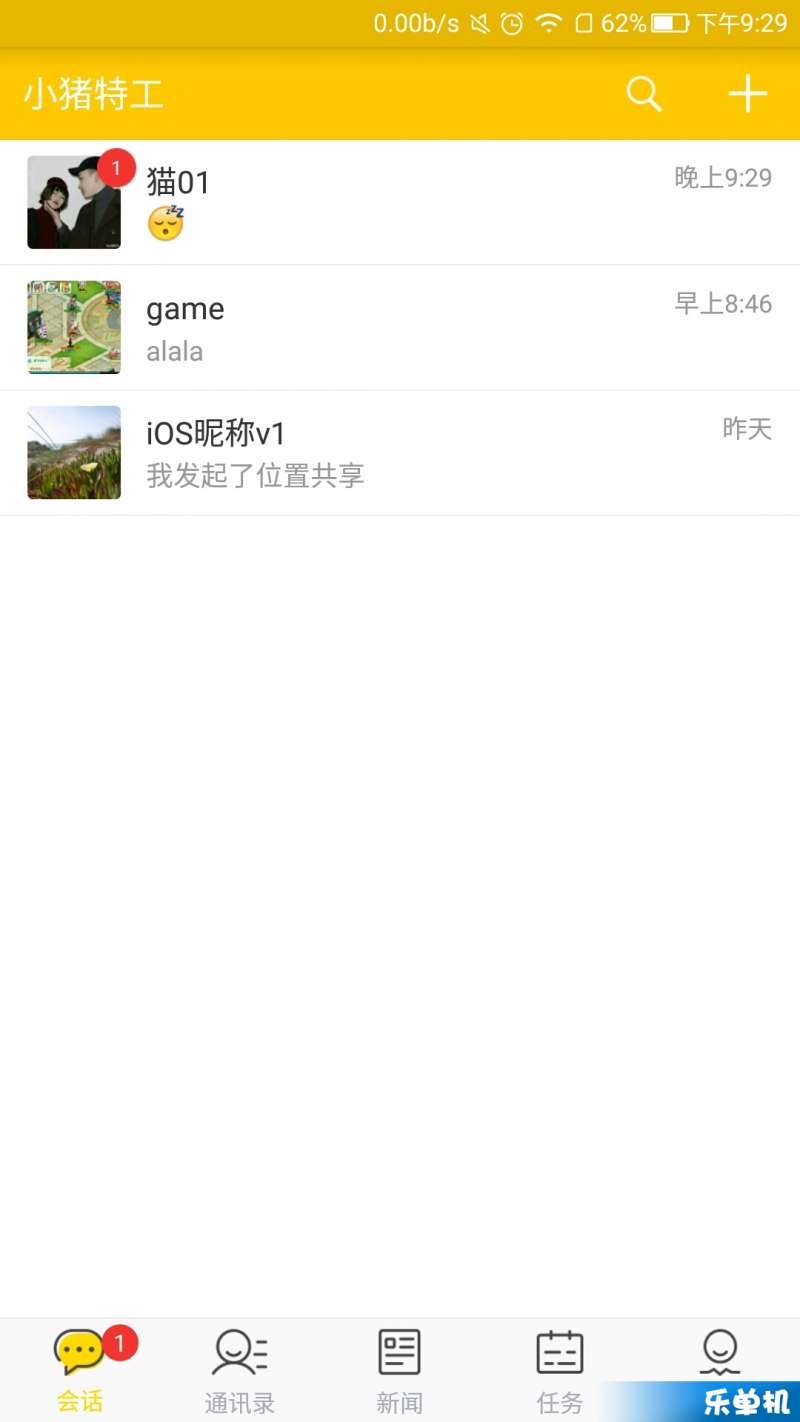The height and width of the screenshot is (1422, 800).
Task: Switch to the 新闻 tab
Action: point(400,1371)
